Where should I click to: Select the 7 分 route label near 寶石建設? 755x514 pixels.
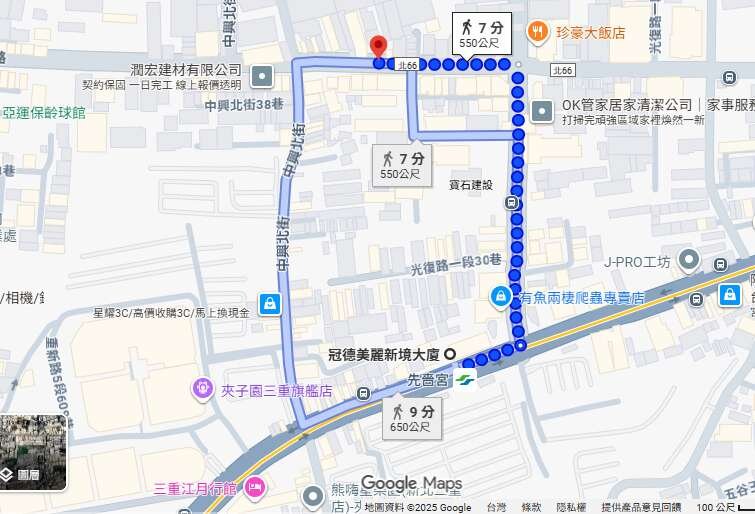400,164
